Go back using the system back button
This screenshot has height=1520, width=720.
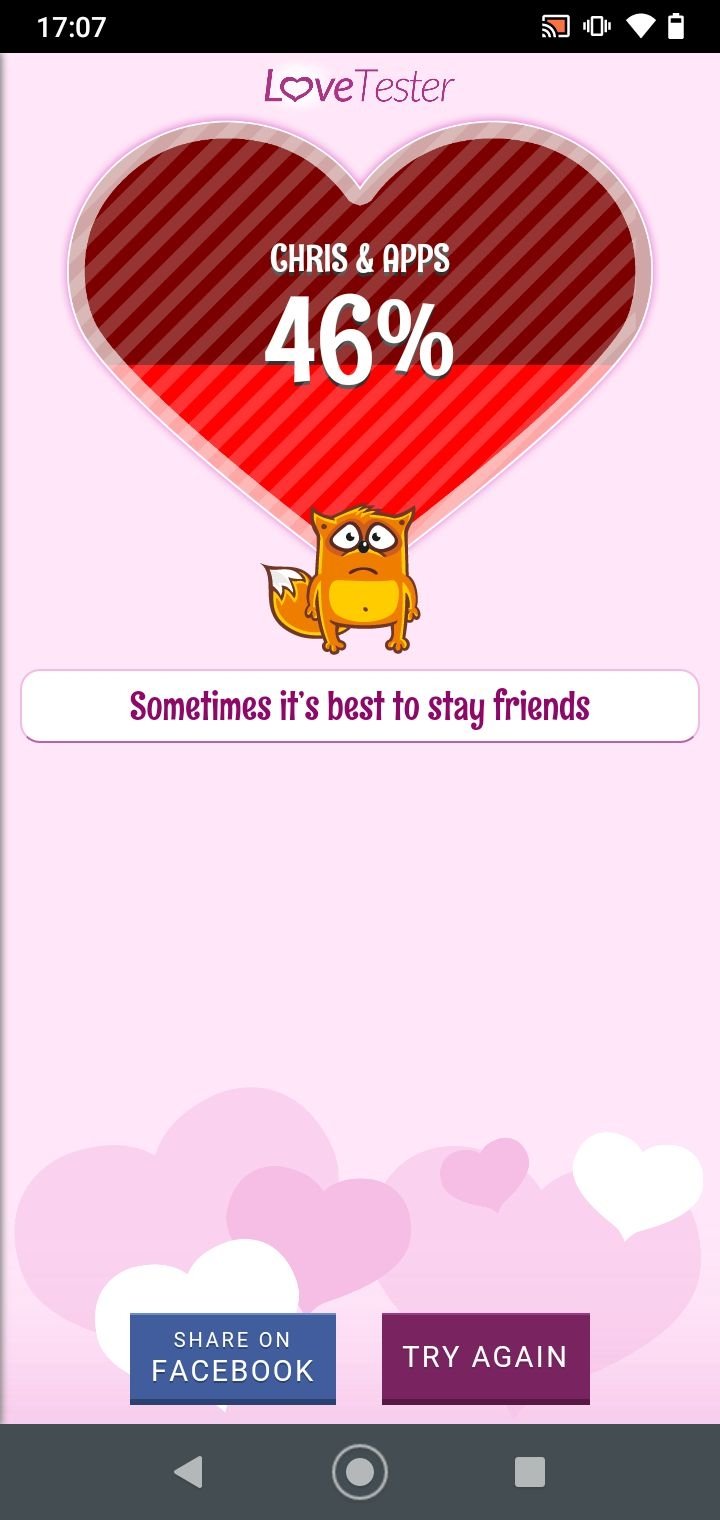(188, 1471)
